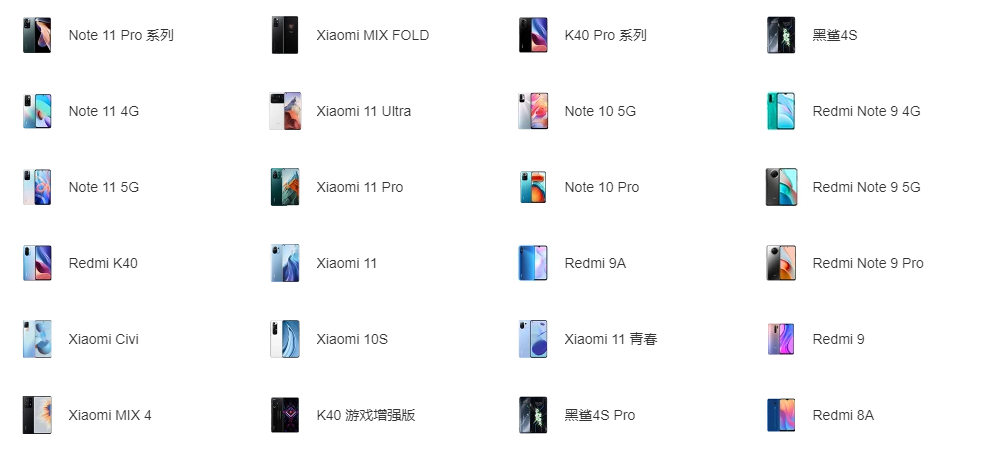Select Xiaomi MIX FOLD

click(372, 35)
